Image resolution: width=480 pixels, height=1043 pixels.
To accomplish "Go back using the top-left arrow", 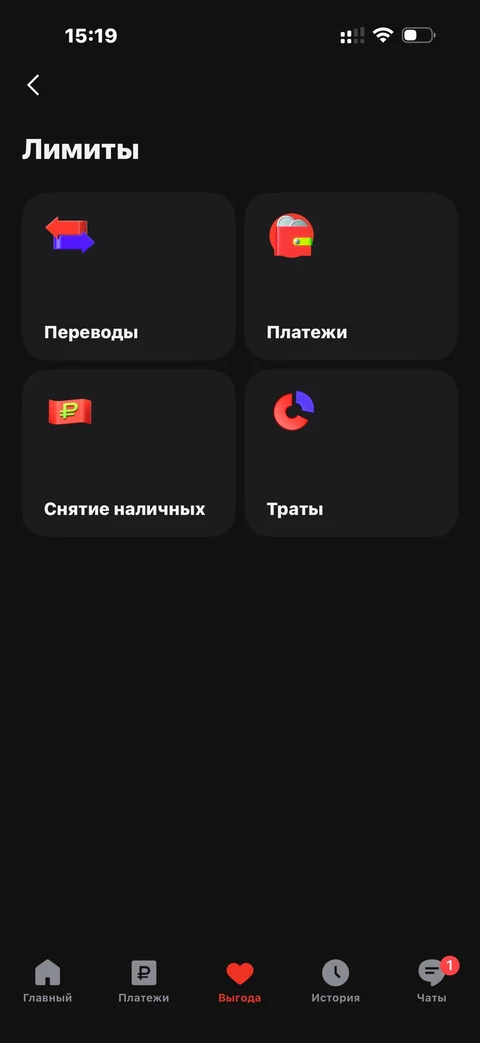I will pyautogui.click(x=33, y=85).
